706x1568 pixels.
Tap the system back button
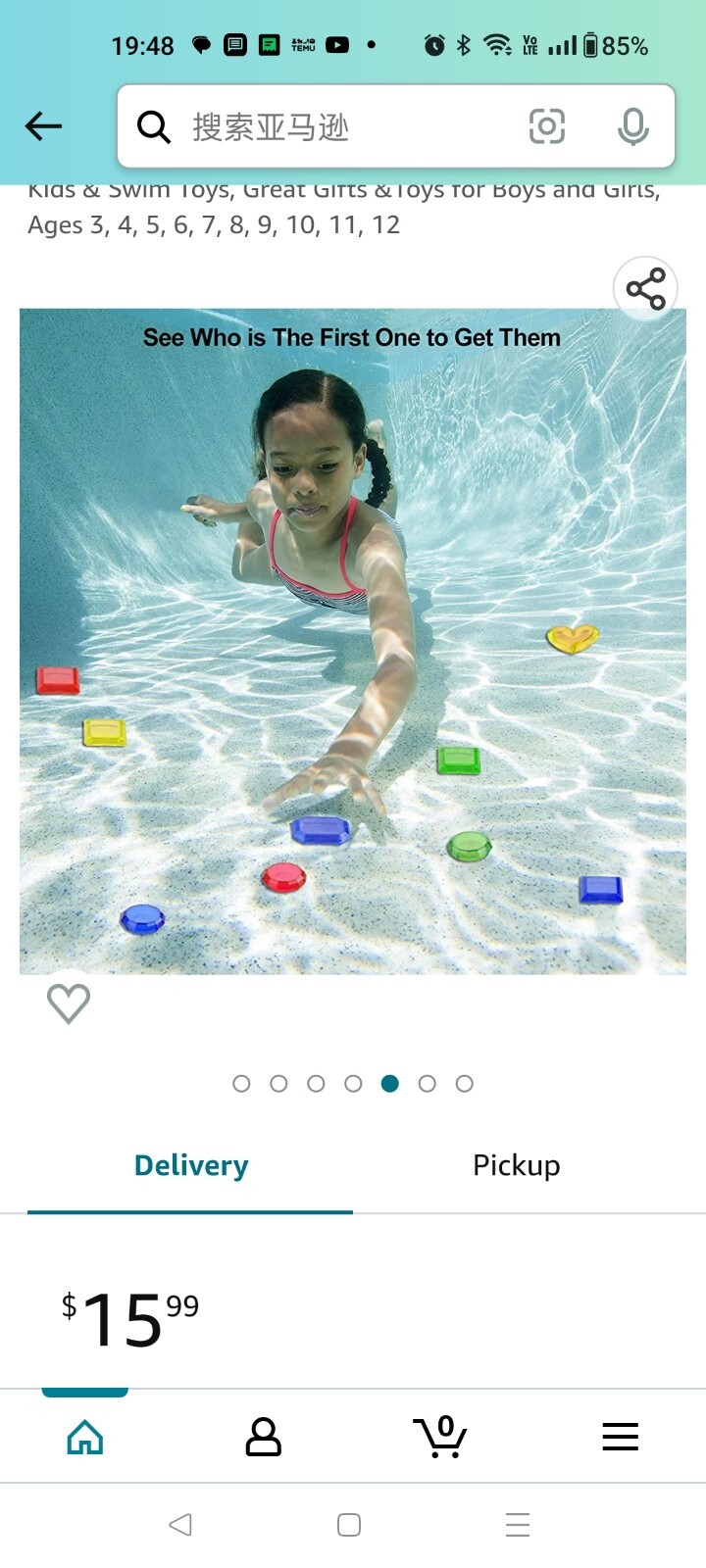180,1525
